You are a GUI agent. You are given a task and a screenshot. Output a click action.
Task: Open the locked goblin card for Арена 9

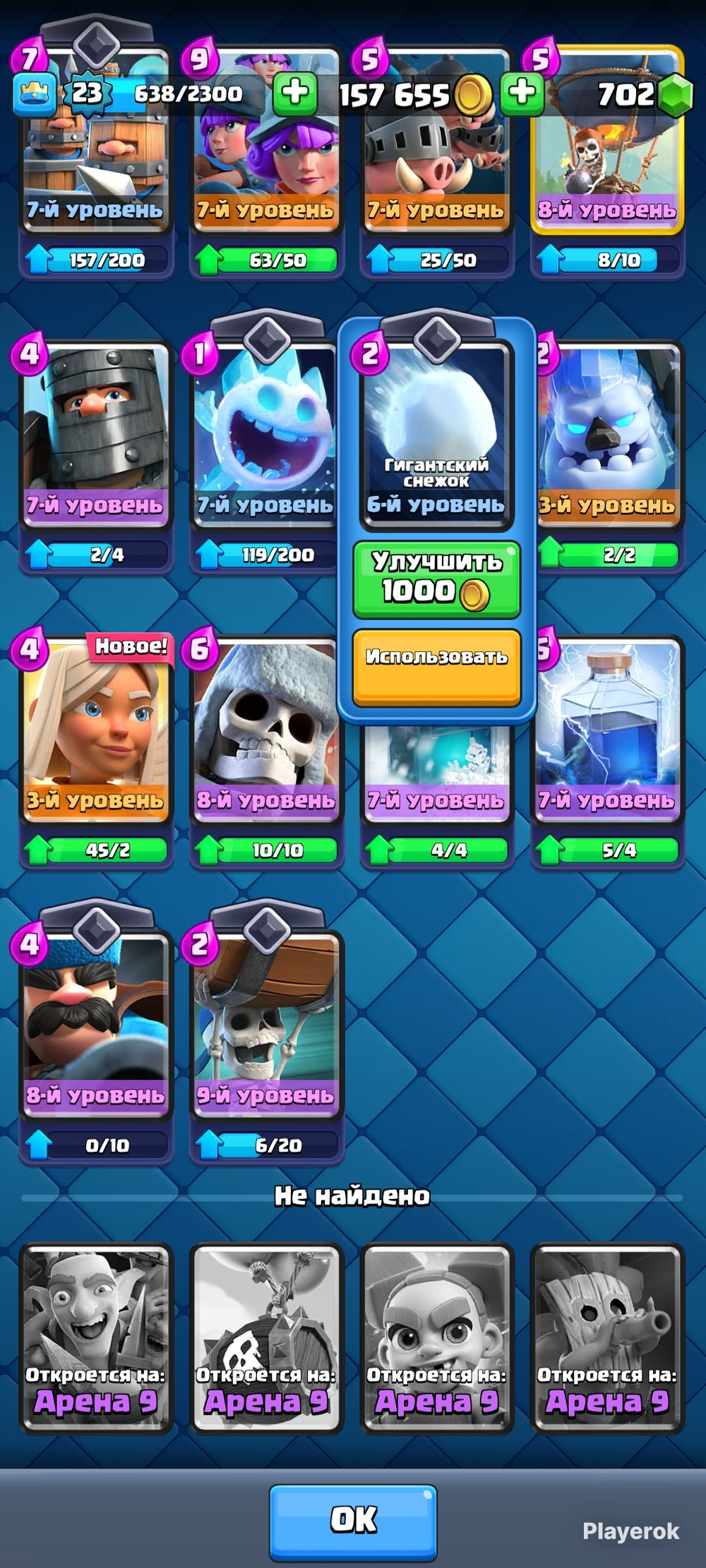pyautogui.click(x=96, y=1339)
